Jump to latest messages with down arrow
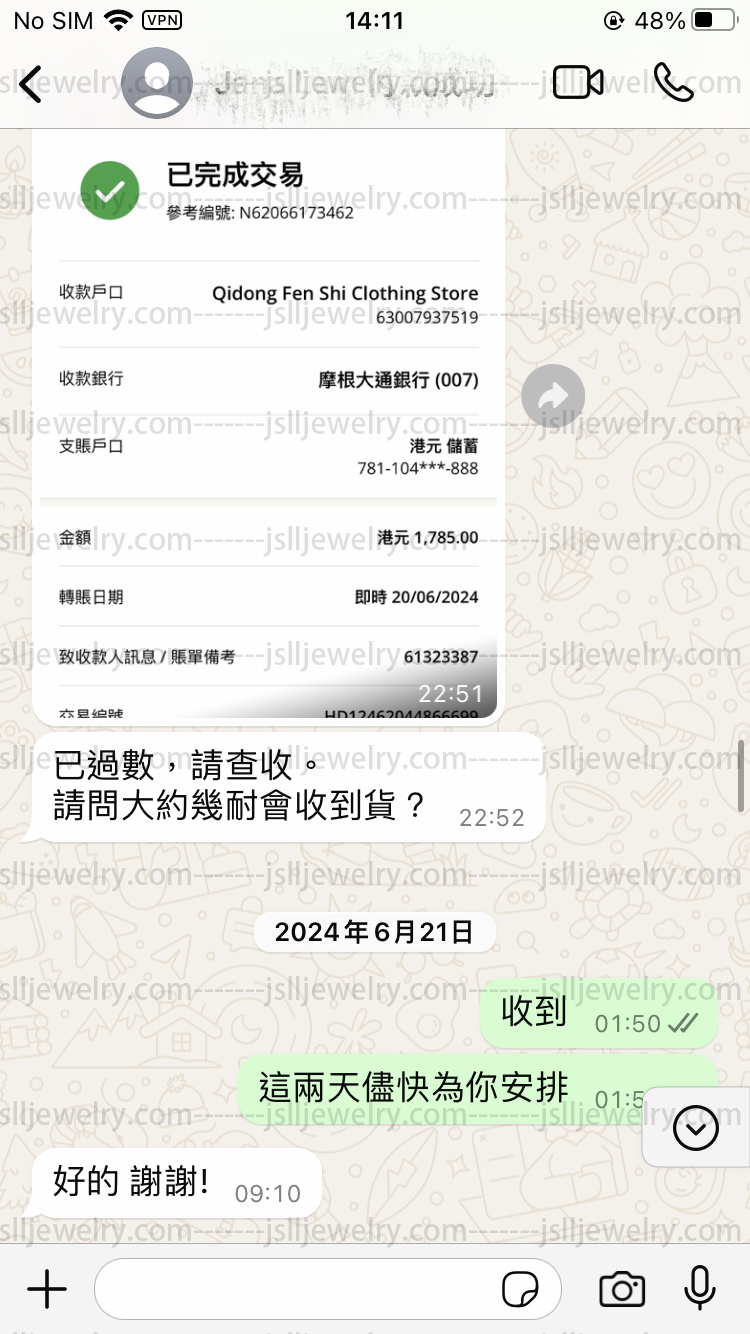The image size is (750, 1334). point(696,1128)
